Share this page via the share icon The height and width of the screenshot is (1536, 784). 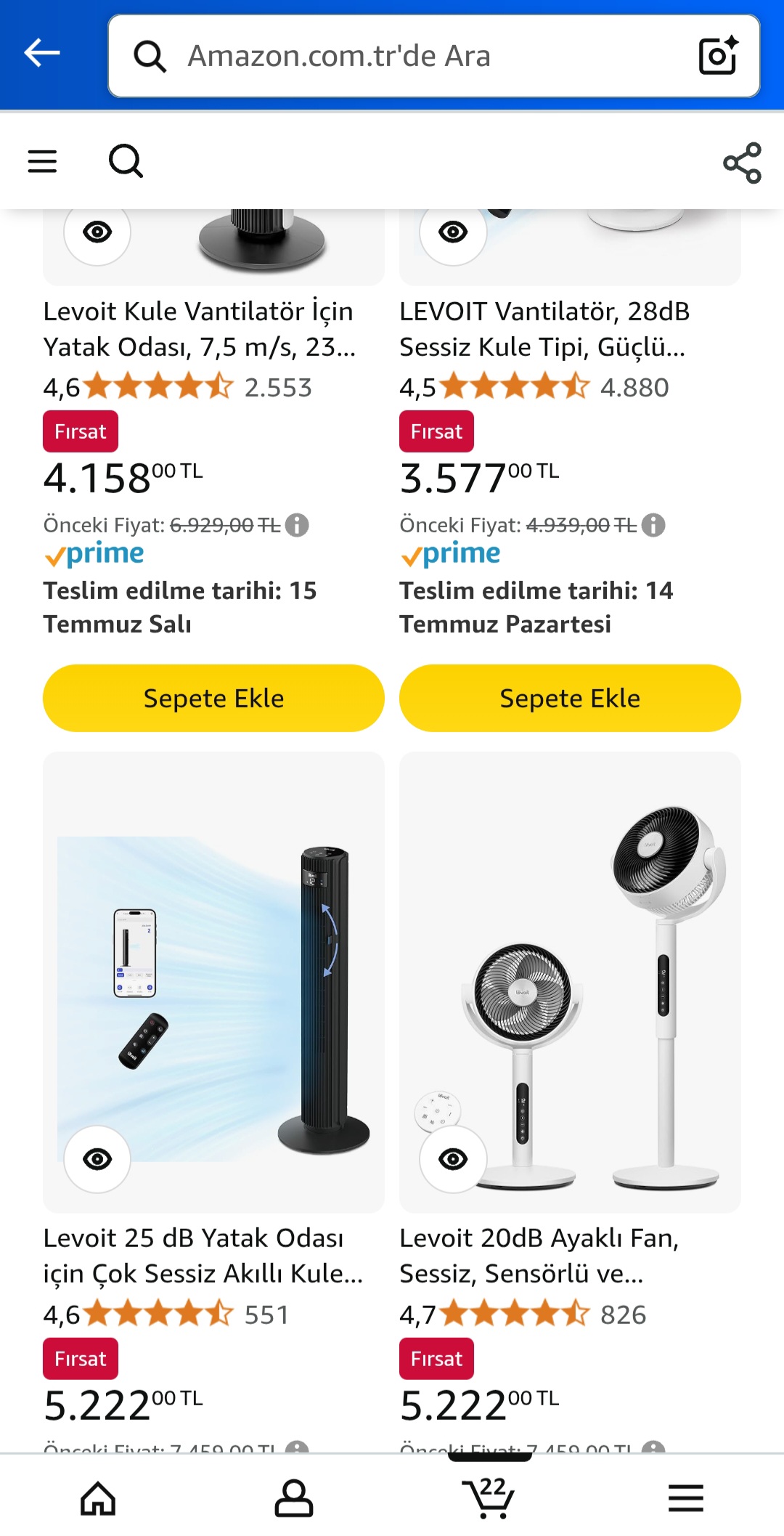[x=742, y=163]
